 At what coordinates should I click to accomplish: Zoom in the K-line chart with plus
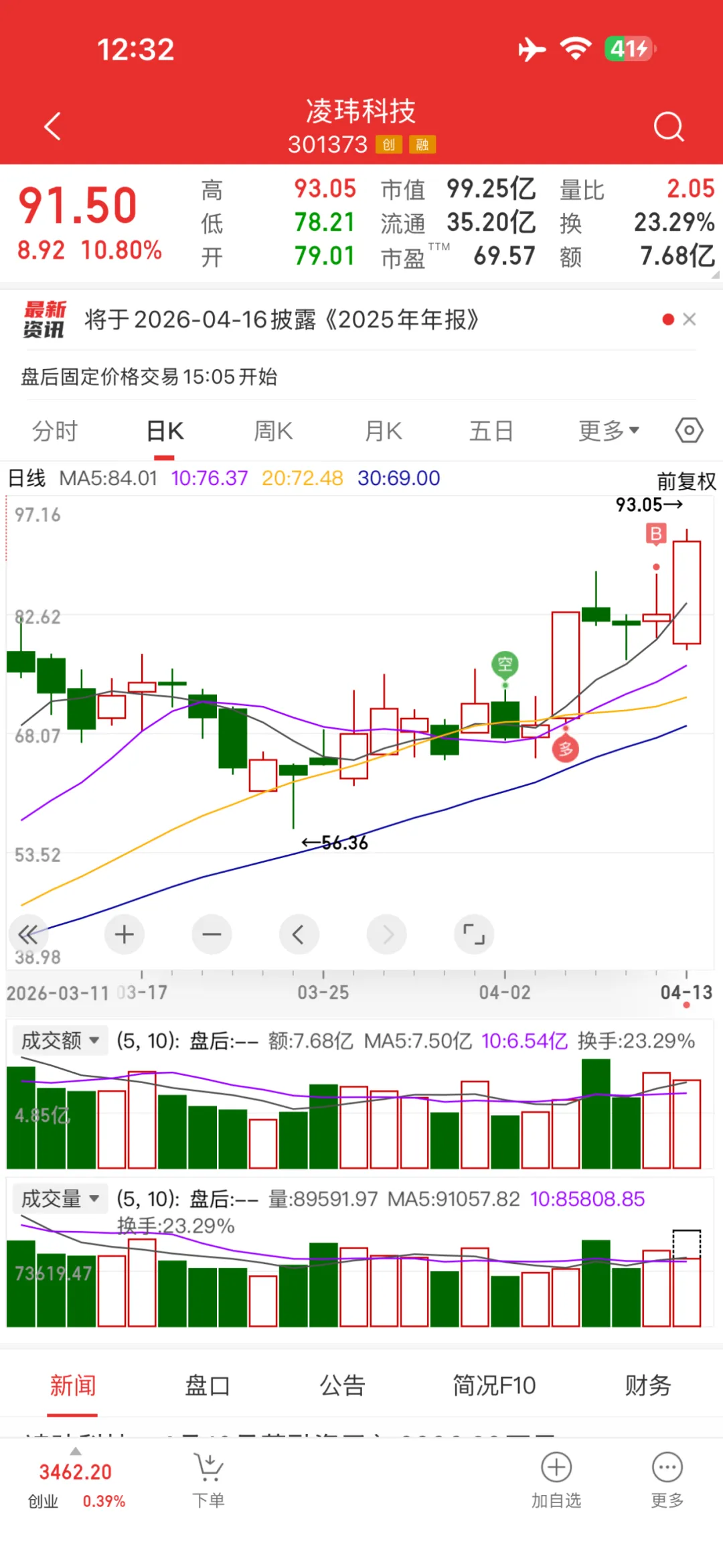coord(125,934)
